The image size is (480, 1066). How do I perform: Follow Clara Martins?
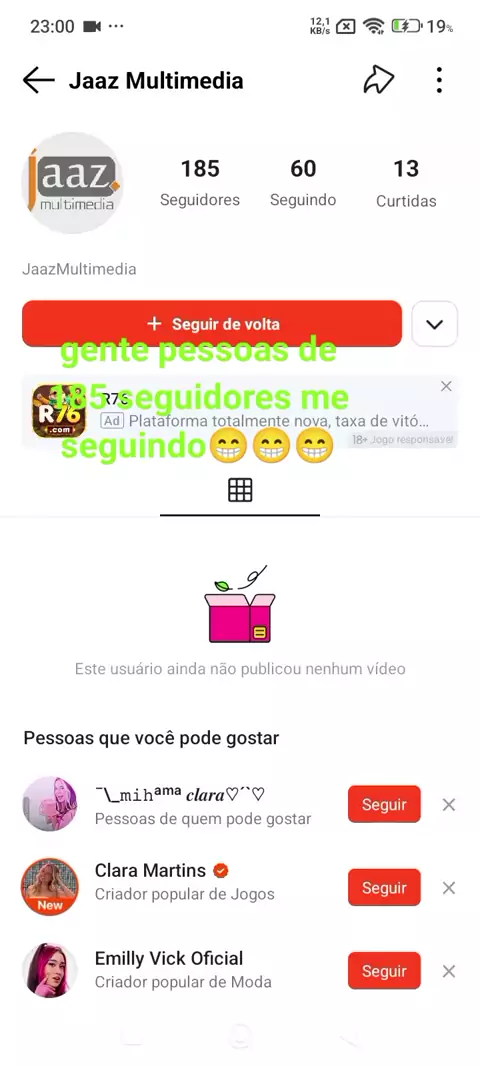pyautogui.click(x=384, y=887)
